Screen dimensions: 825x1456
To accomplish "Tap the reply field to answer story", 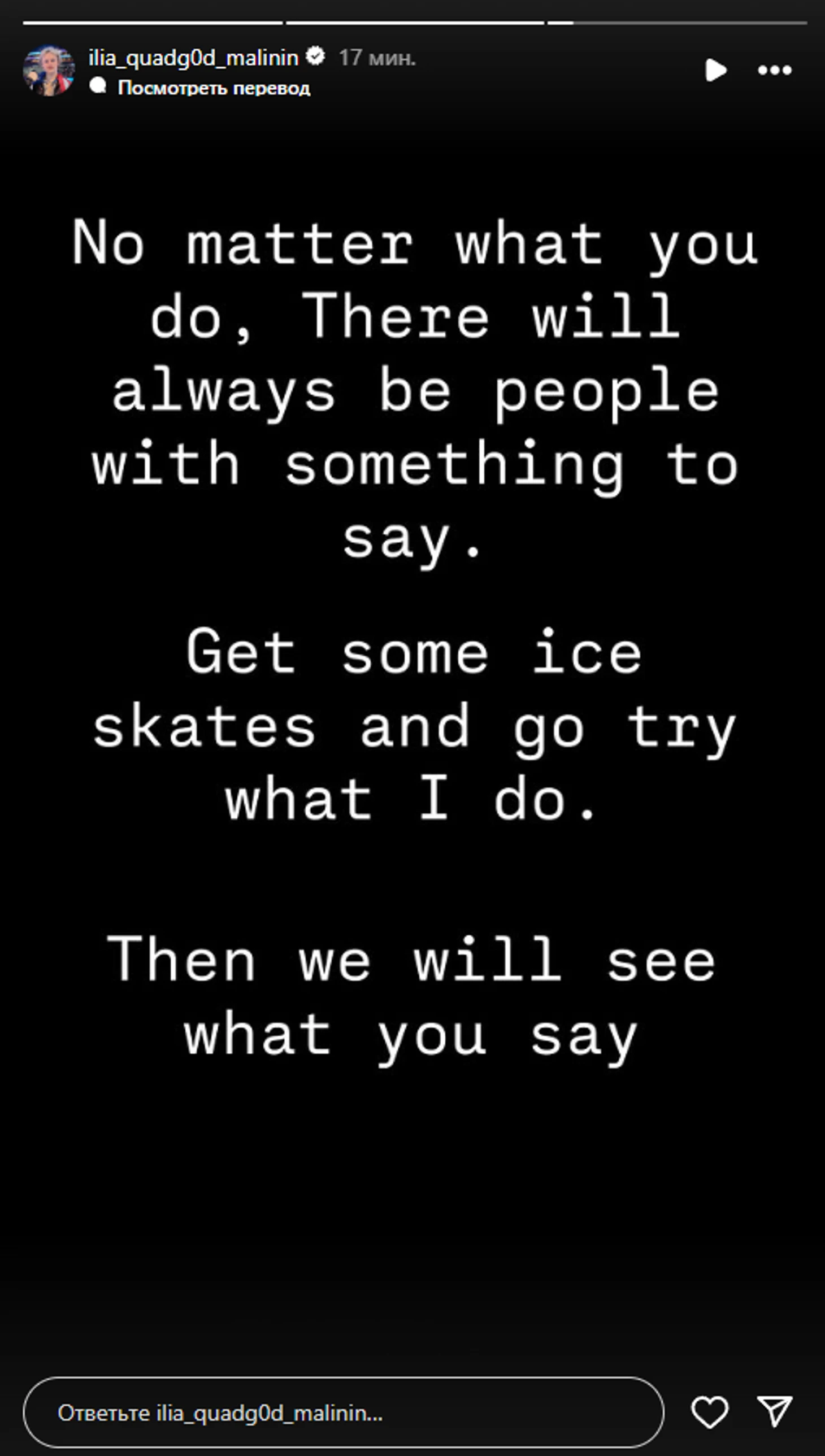I will (344, 1413).
